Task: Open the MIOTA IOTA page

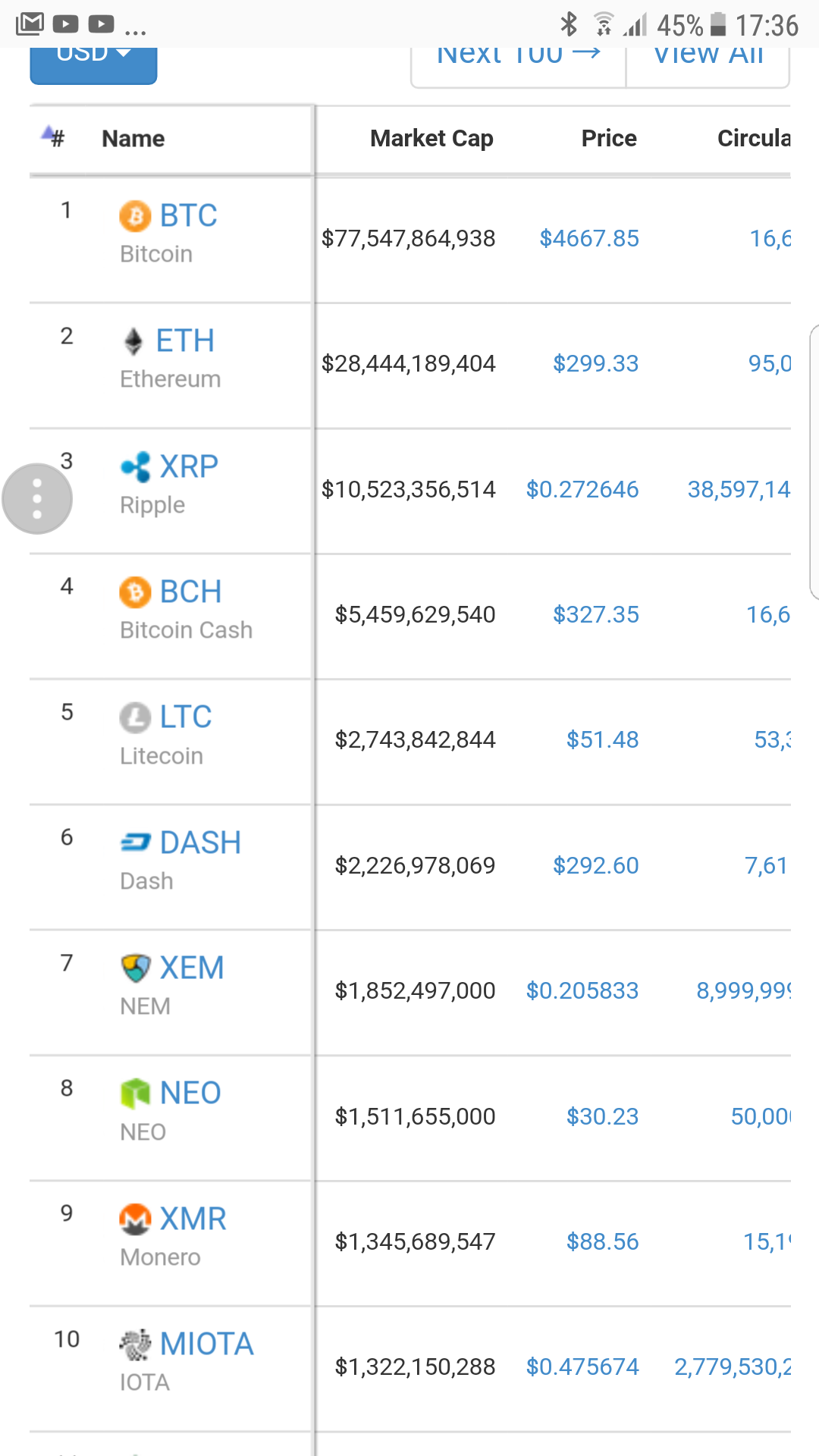Action: tap(206, 1345)
